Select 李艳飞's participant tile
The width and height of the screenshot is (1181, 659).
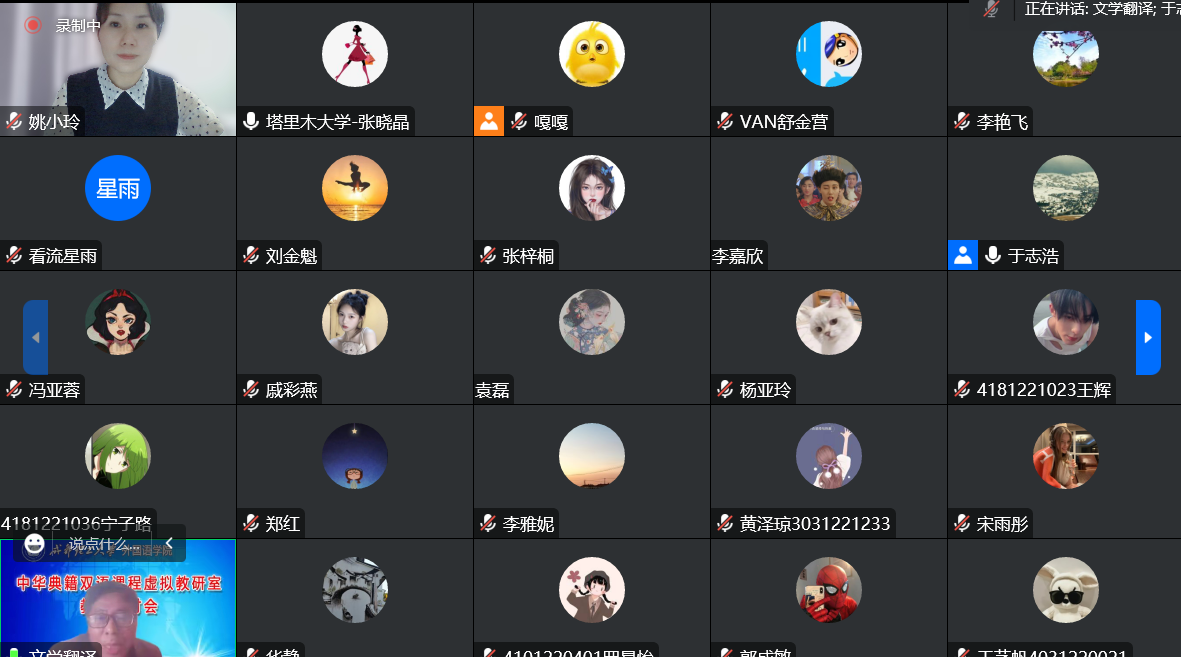coord(1064,68)
